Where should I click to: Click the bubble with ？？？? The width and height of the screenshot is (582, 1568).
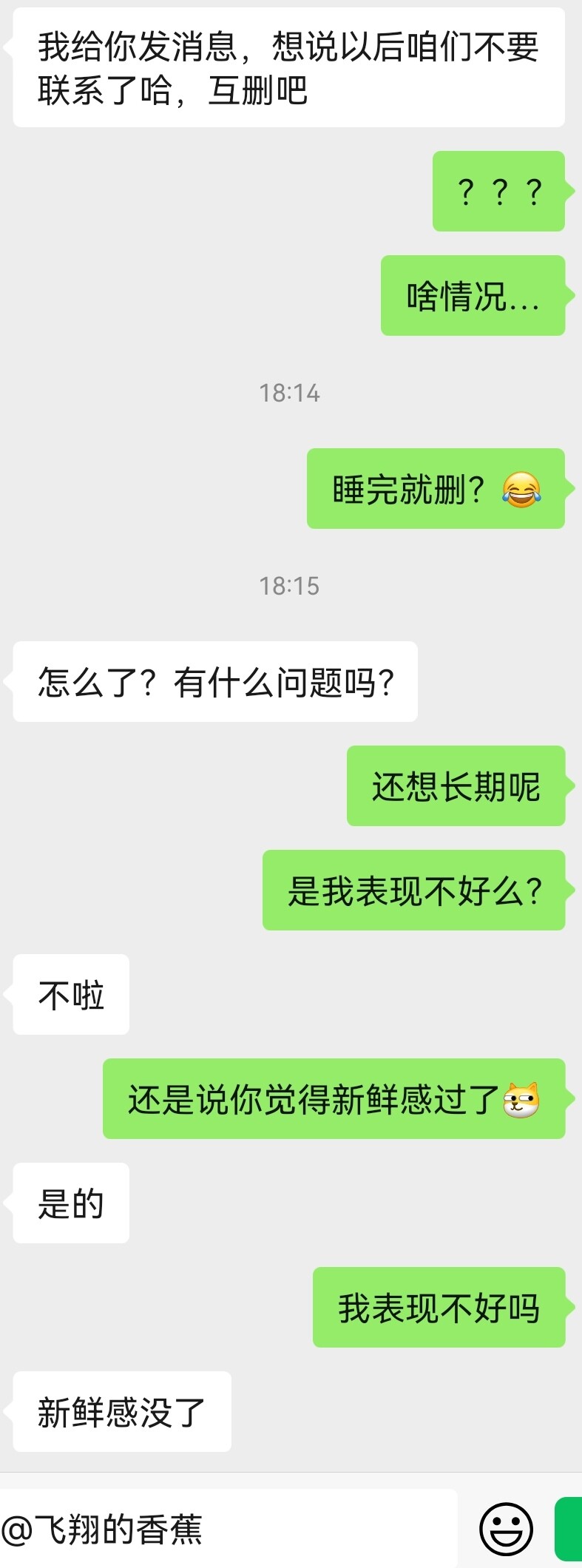499,192
